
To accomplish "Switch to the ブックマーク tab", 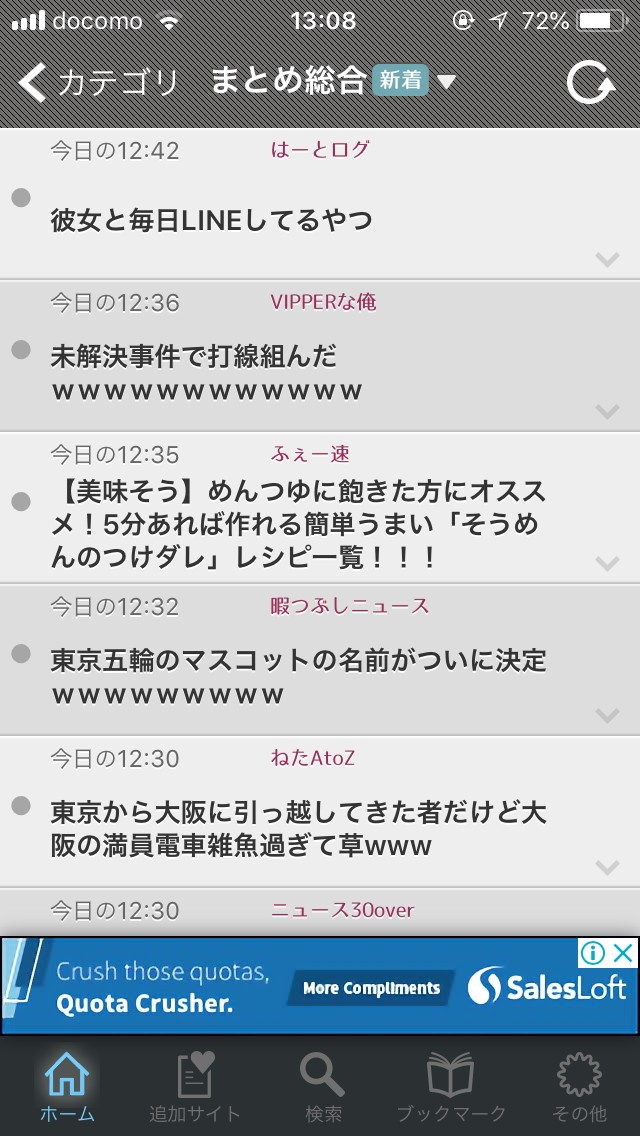I will pyautogui.click(x=450, y=1086).
